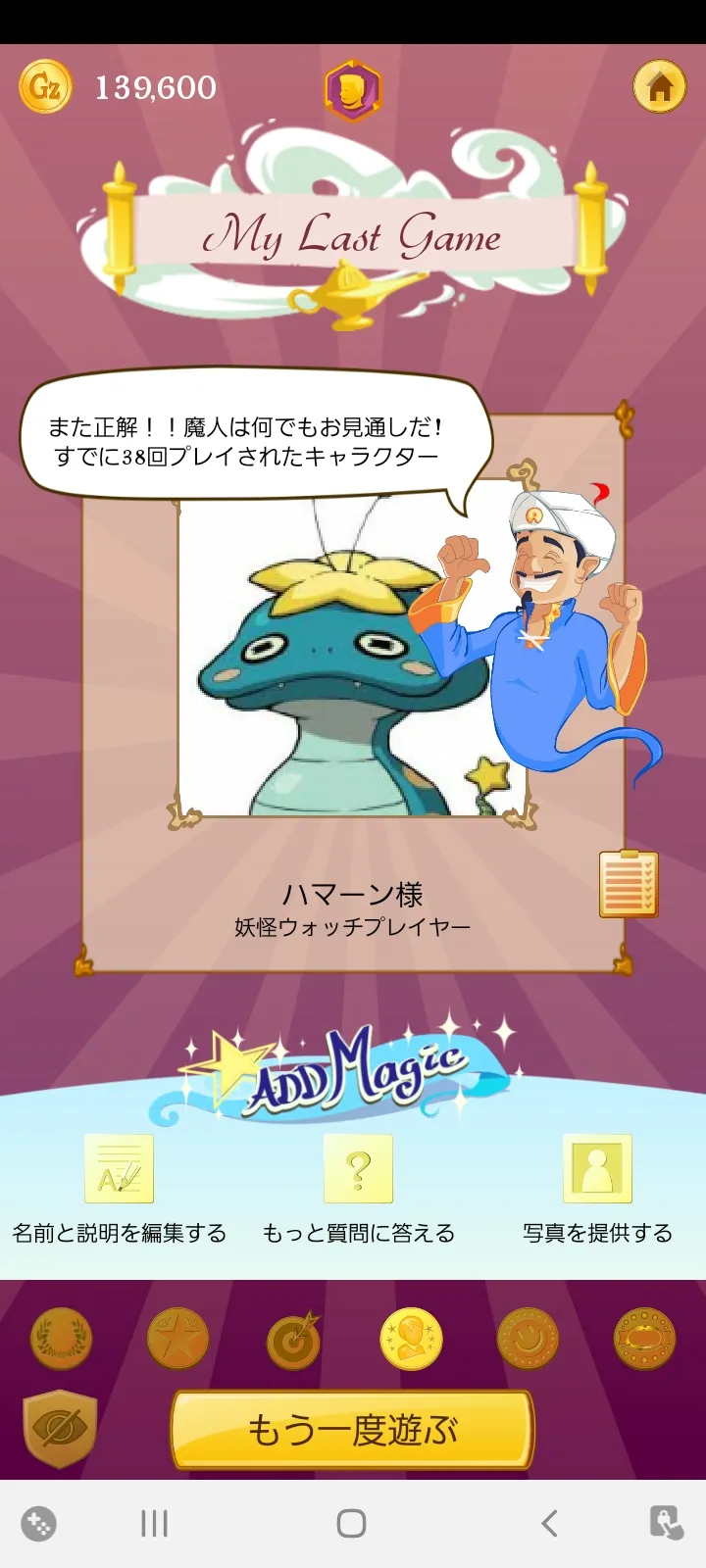Go to home with the house icon
Screen dimensions: 706x1568
[x=659, y=87]
